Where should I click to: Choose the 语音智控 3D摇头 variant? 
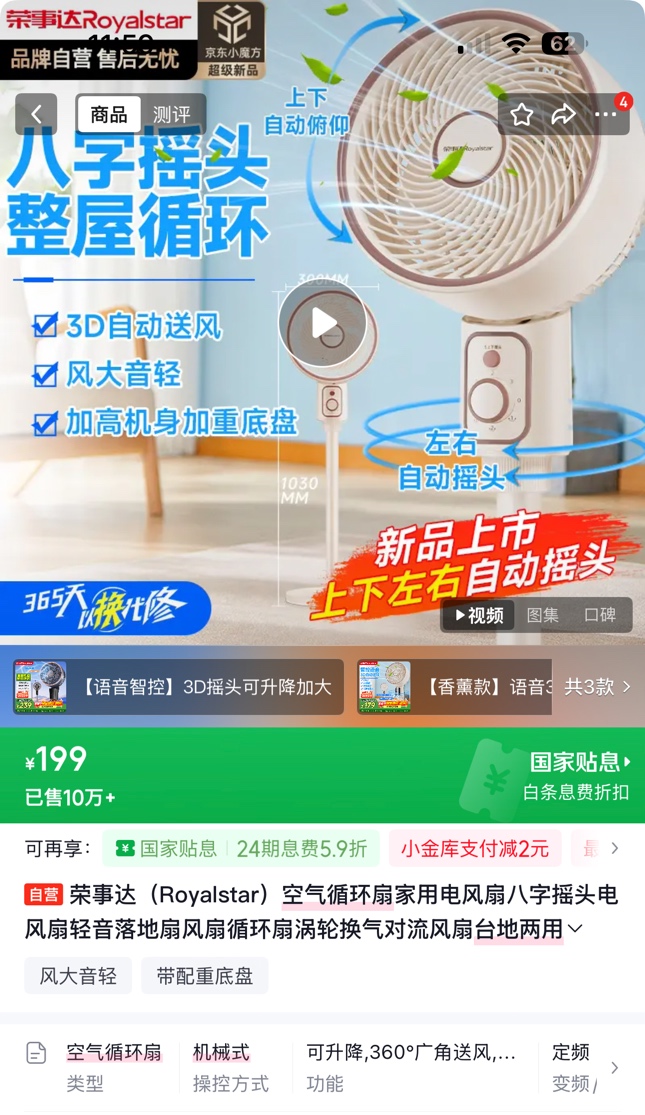click(x=178, y=687)
